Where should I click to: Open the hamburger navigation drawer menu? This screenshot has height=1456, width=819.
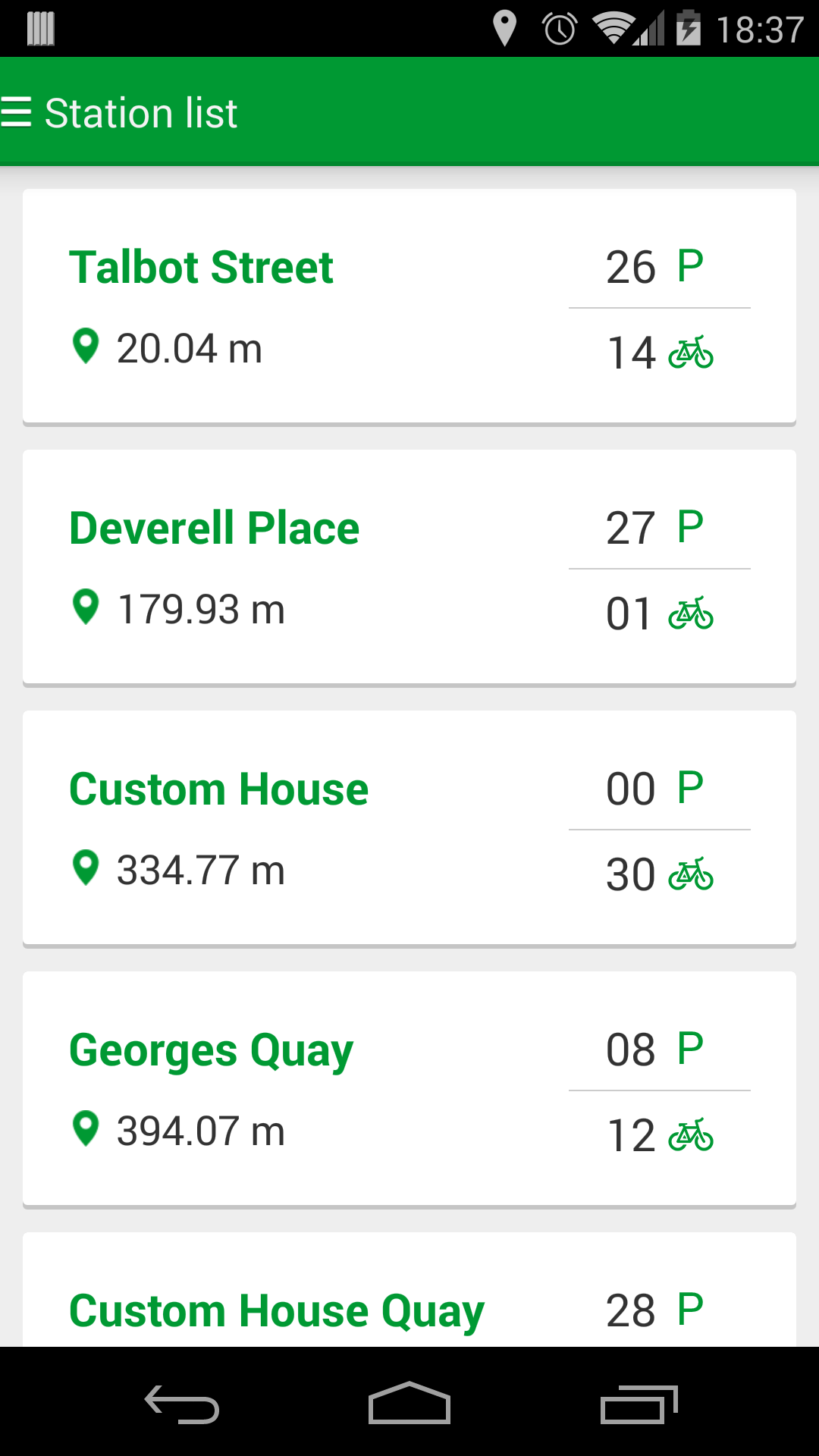point(17,112)
